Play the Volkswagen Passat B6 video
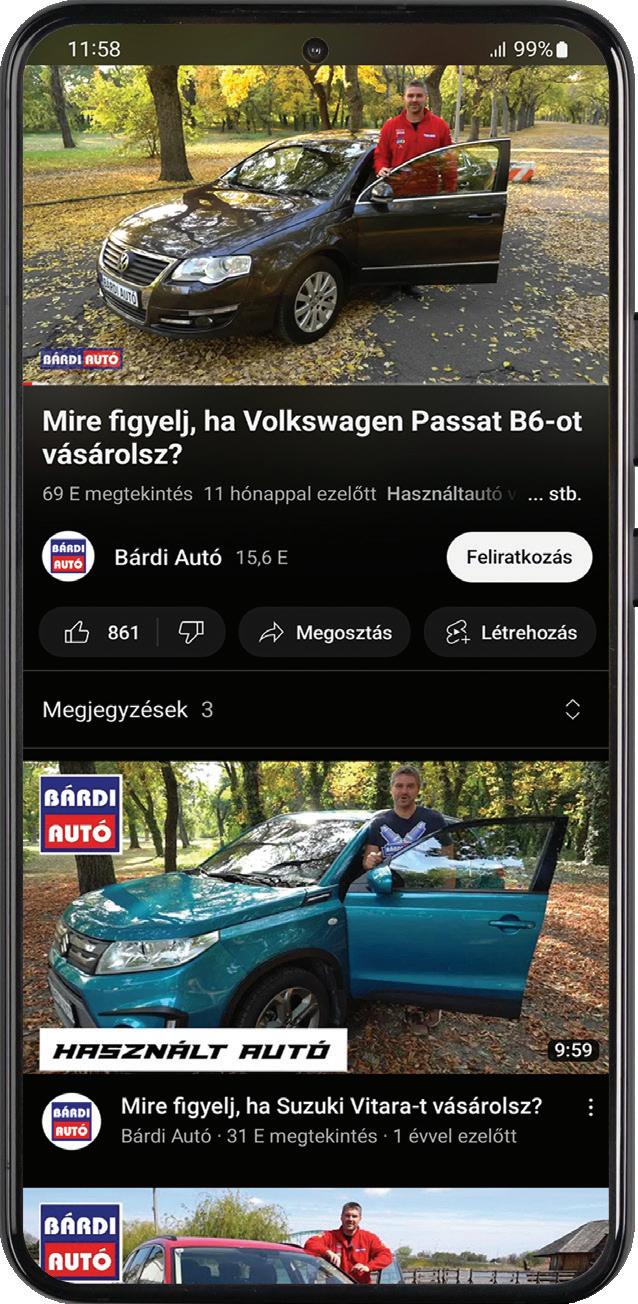 315,225
